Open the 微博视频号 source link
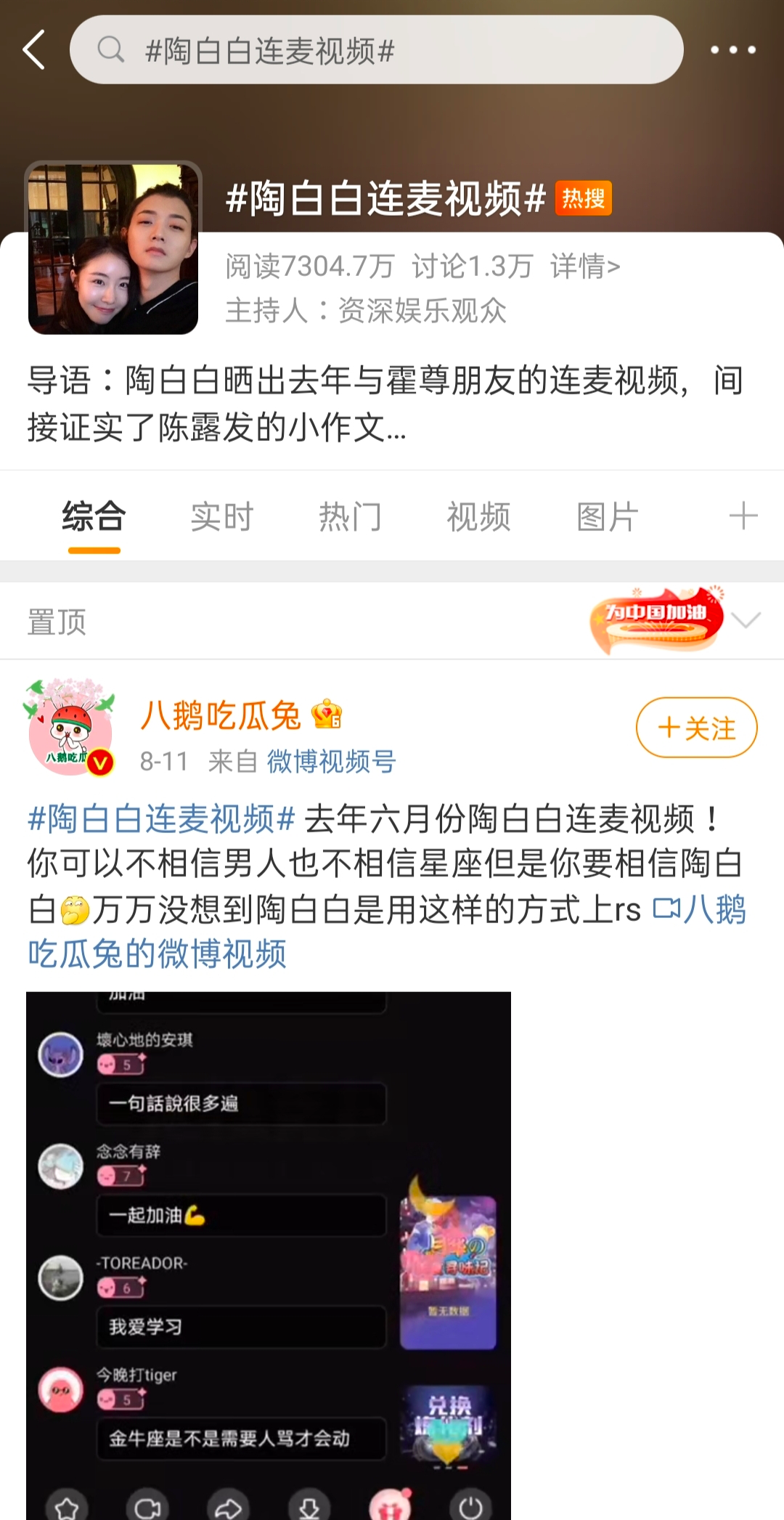Screen dimensions: 784x1520 click(x=331, y=761)
